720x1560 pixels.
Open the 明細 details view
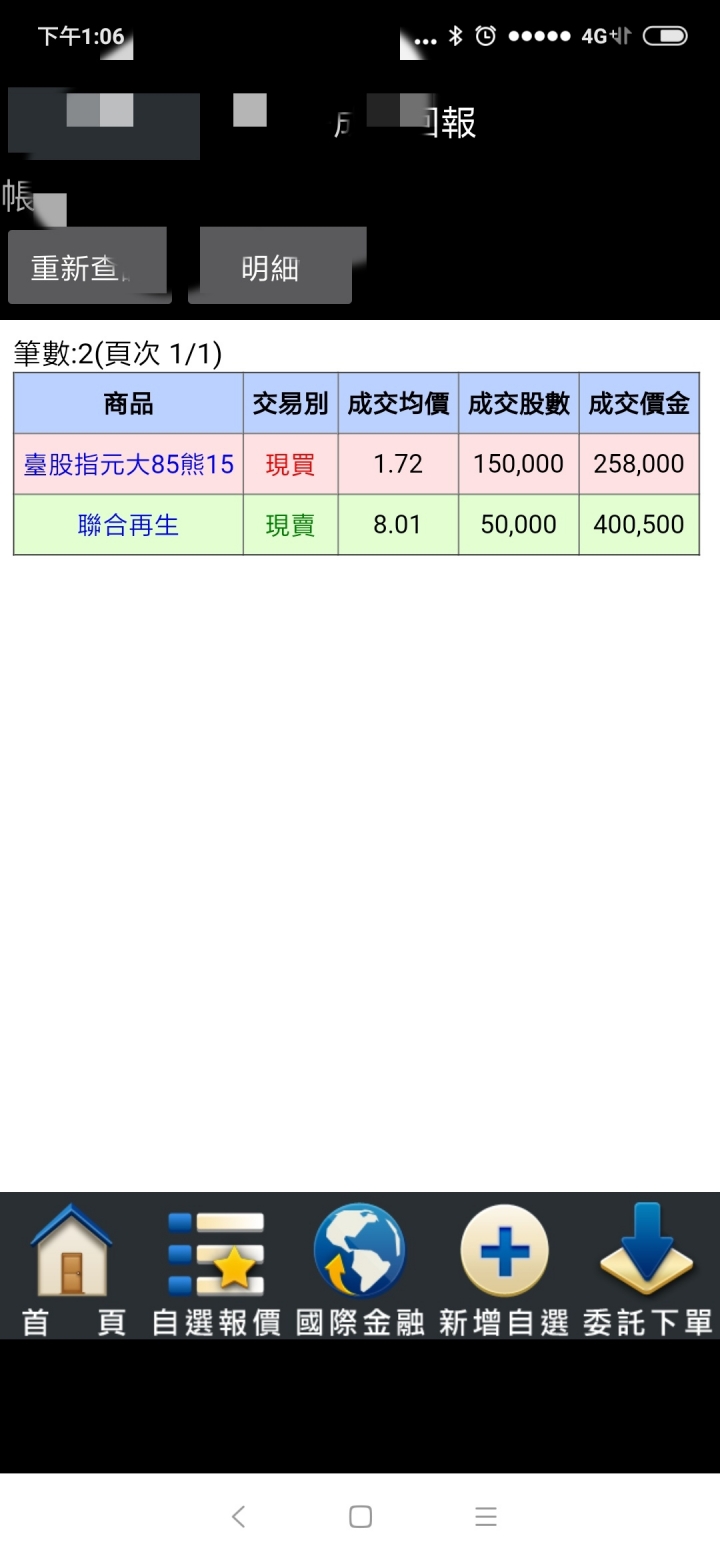click(x=270, y=267)
